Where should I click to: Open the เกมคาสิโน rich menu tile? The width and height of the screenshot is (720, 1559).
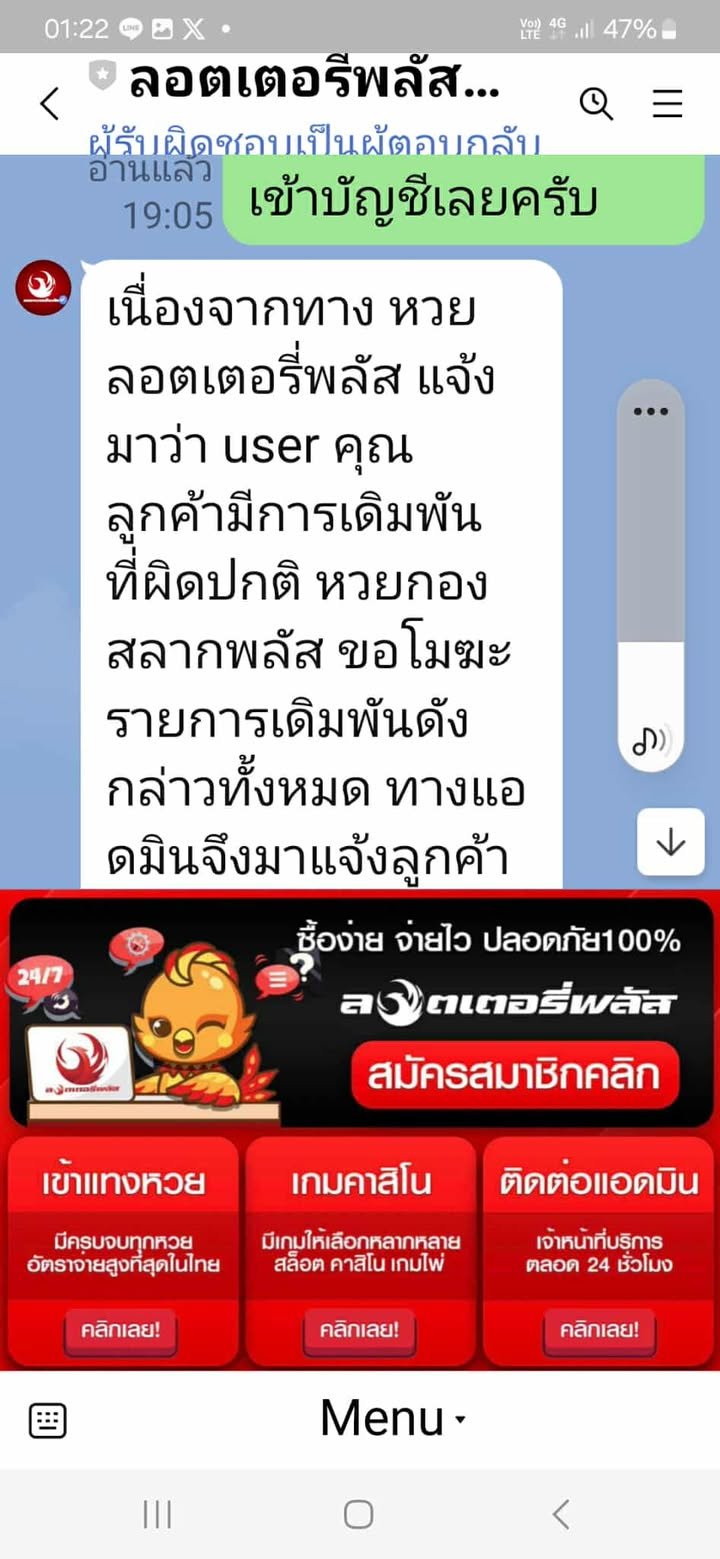coord(360,1250)
